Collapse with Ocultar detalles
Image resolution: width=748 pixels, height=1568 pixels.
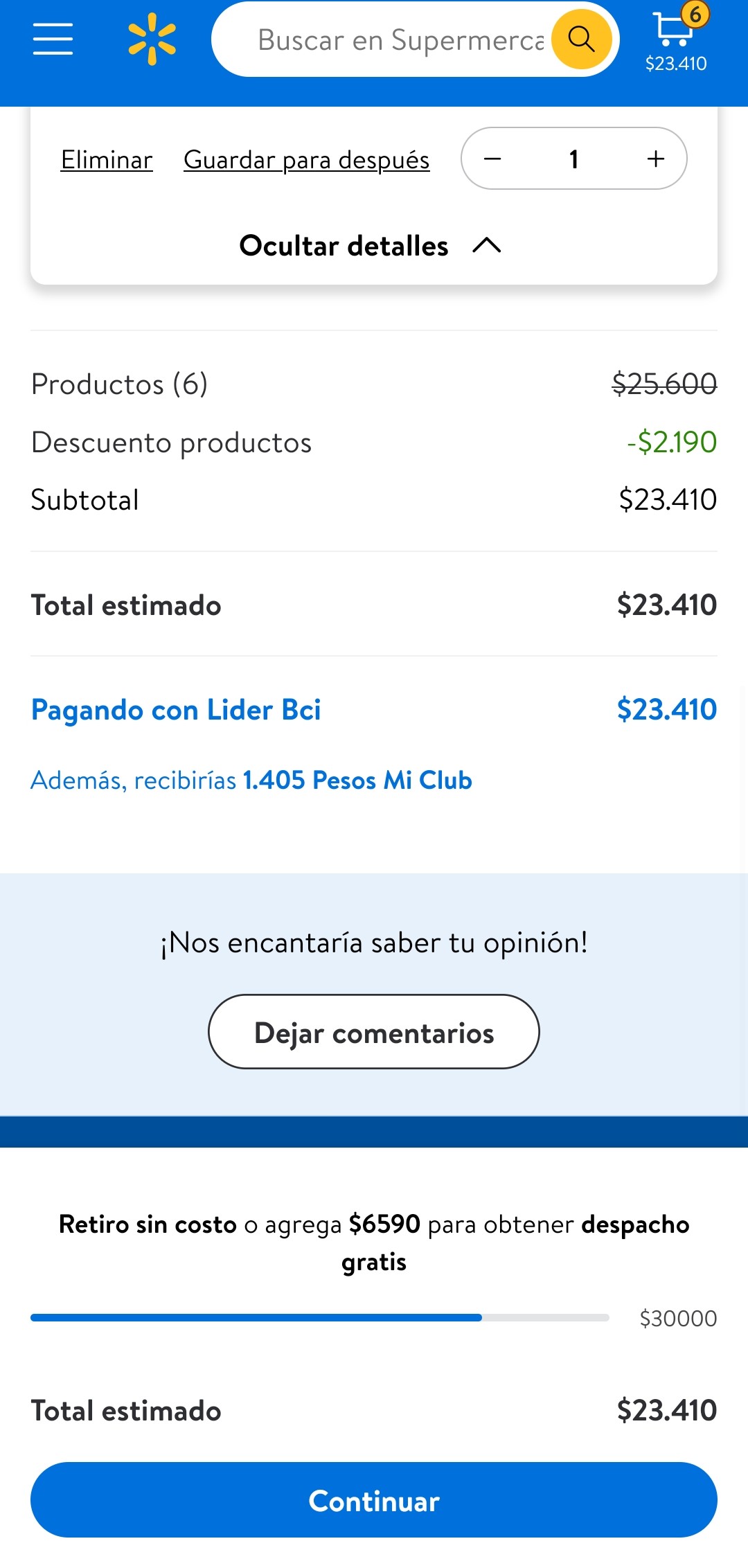[370, 246]
